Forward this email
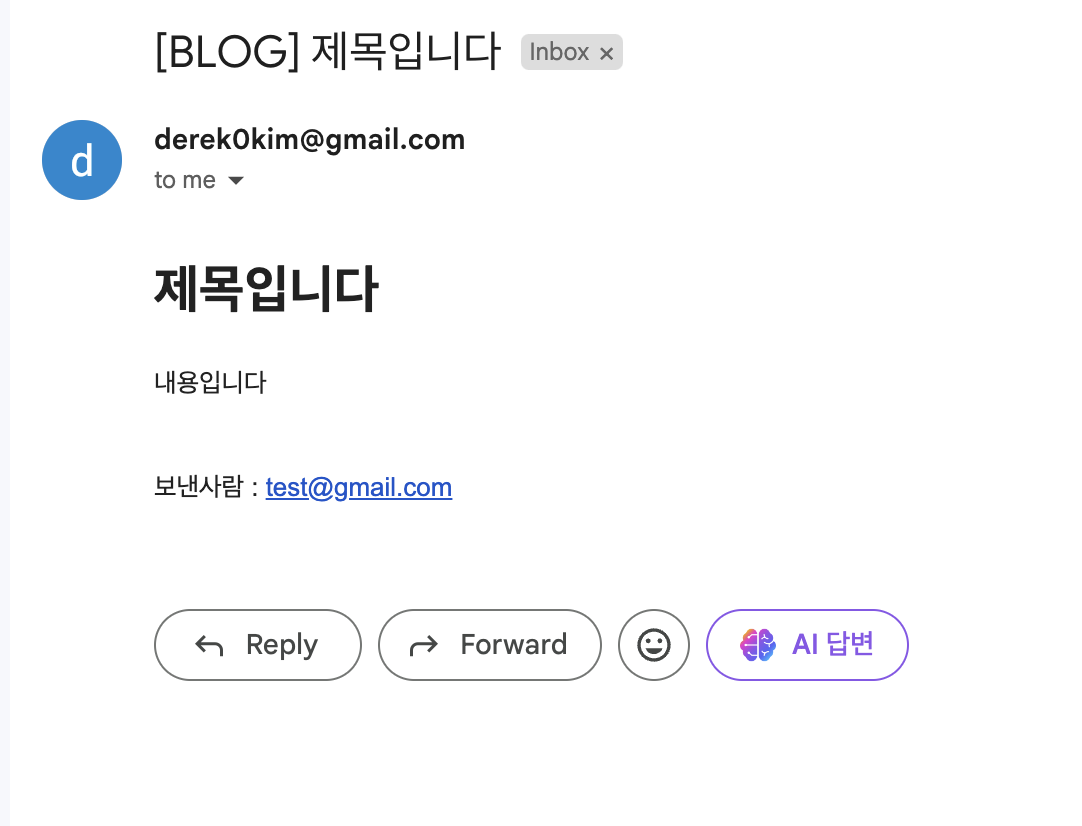The image size is (1082, 826). [x=490, y=645]
